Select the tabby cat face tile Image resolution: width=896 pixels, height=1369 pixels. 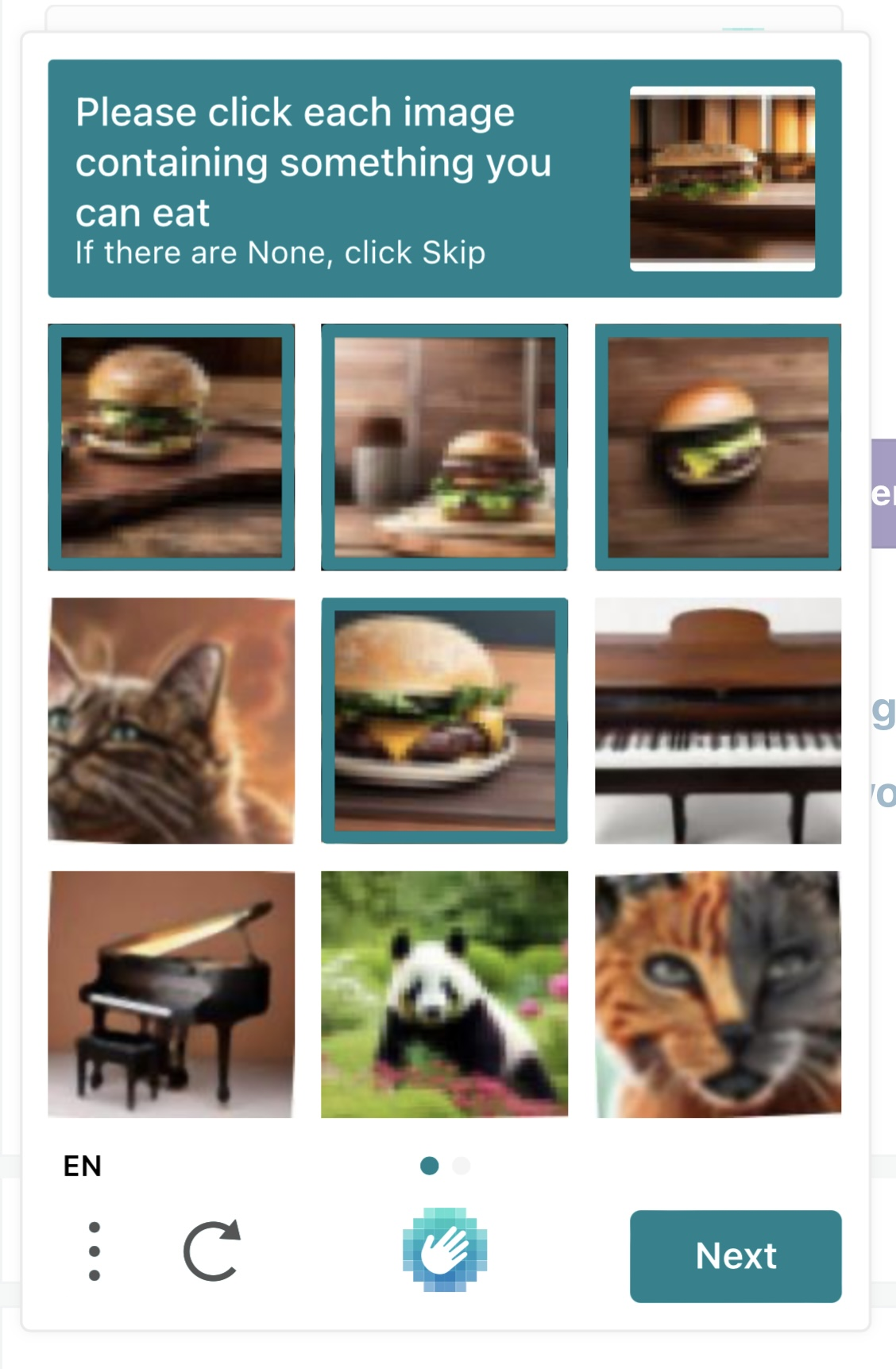click(171, 721)
